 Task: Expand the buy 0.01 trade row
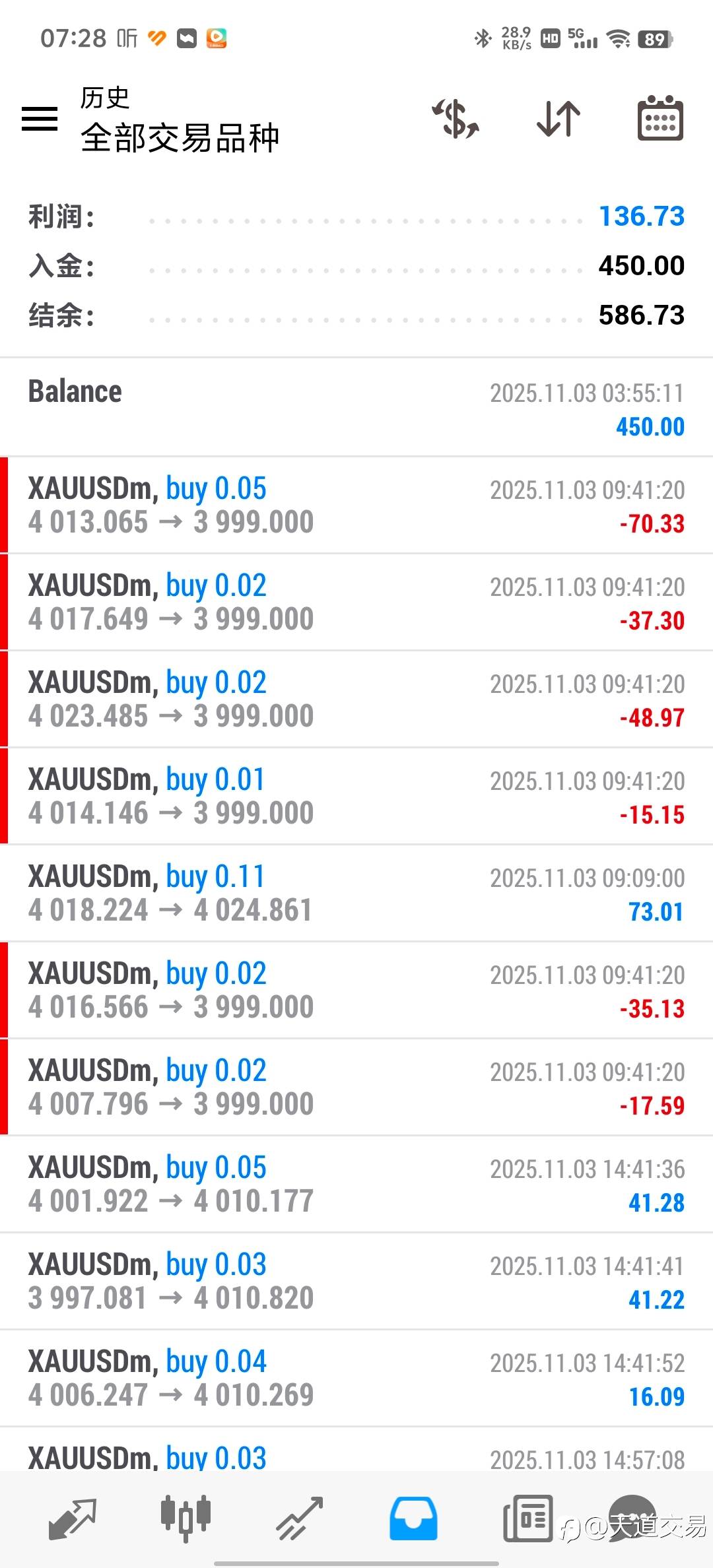356,796
